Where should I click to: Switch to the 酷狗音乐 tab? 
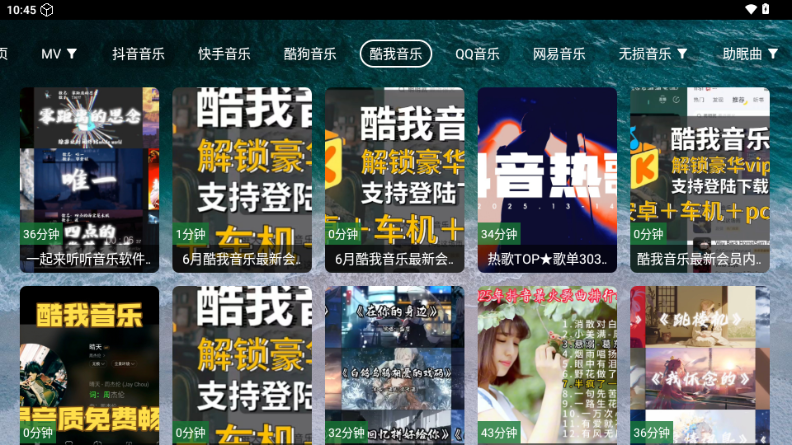click(x=310, y=54)
